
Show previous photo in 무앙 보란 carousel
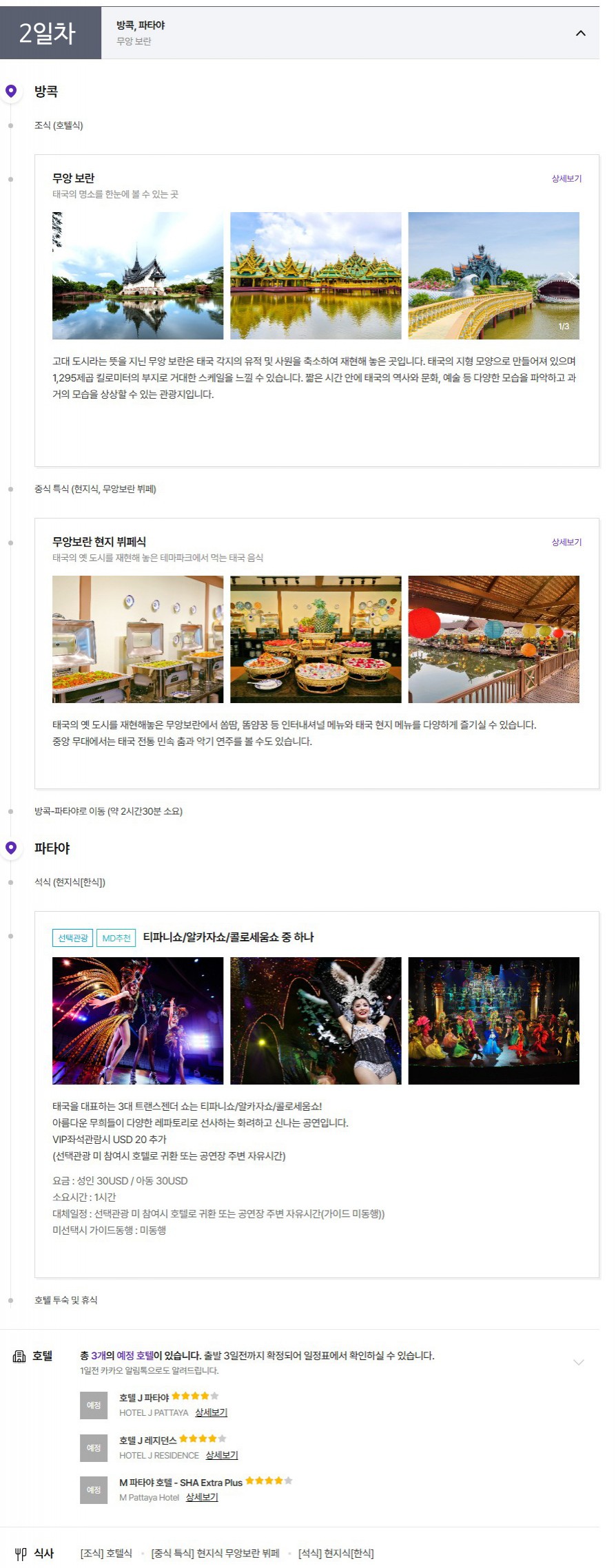62,276
